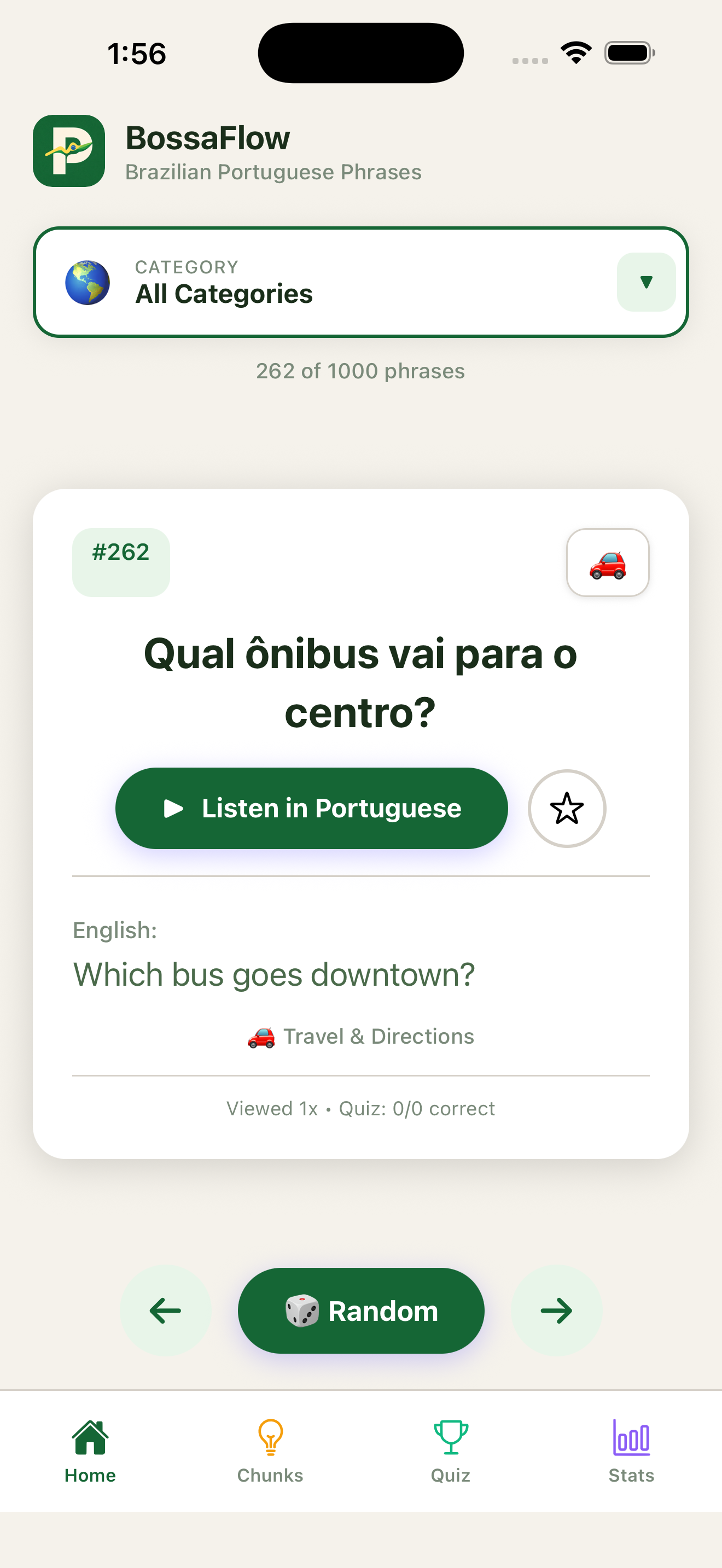
Task: Tap the dropdown arrow in the category selector
Action: [x=646, y=283]
